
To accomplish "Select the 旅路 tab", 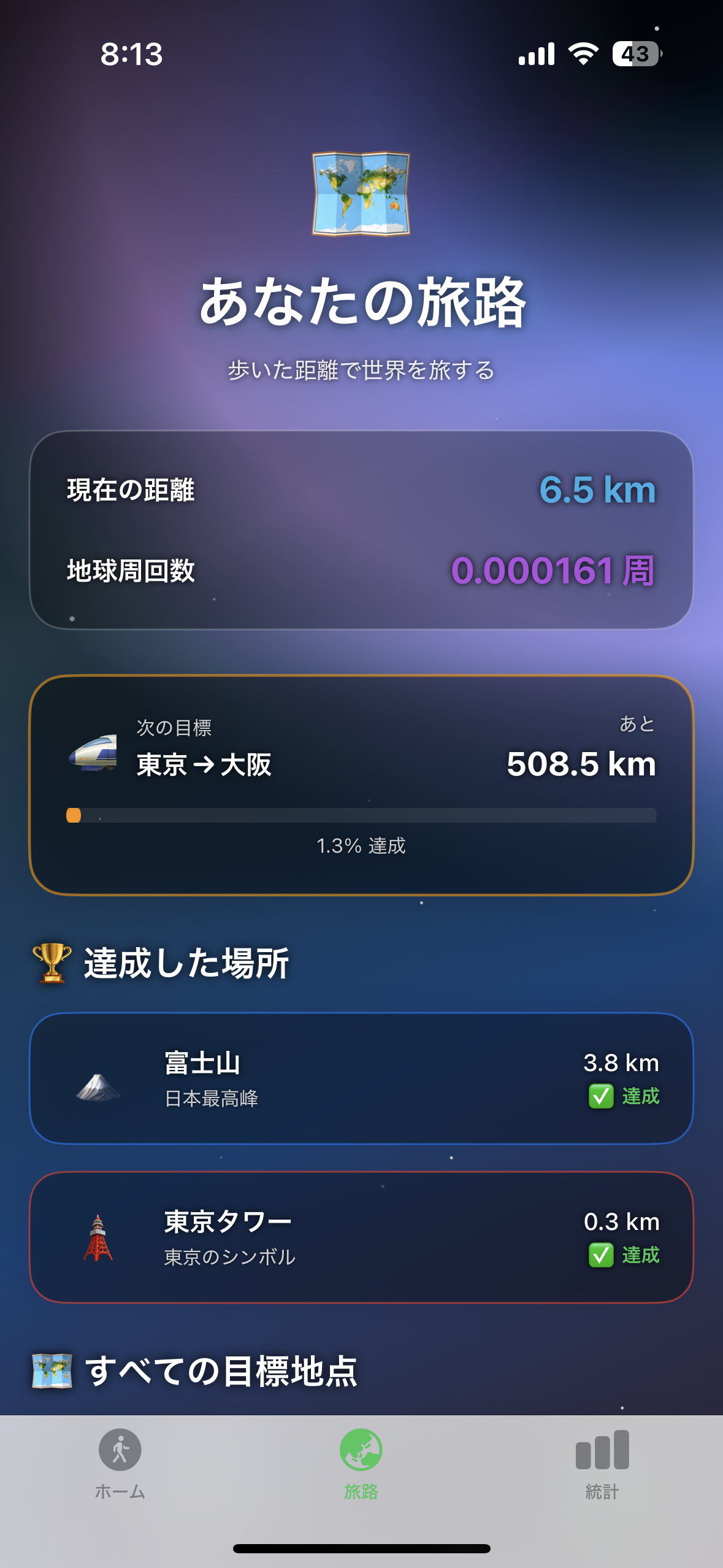I will pyautogui.click(x=361, y=1463).
